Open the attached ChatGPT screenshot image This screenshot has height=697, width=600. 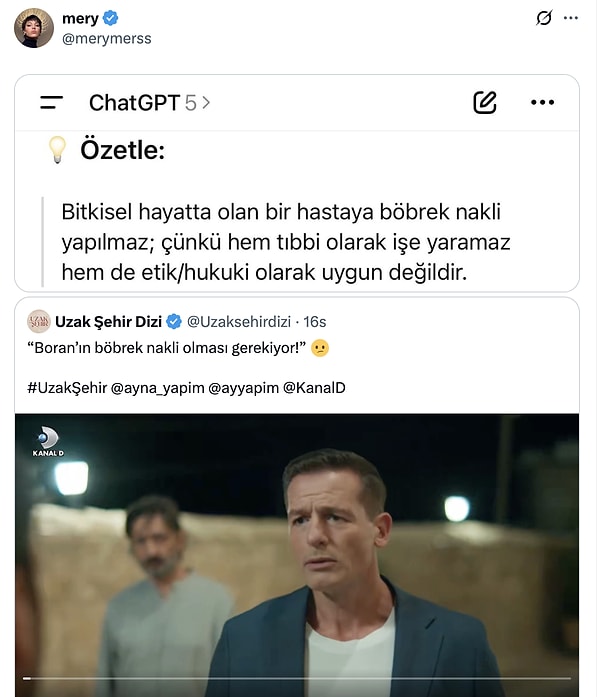[x=297, y=200]
